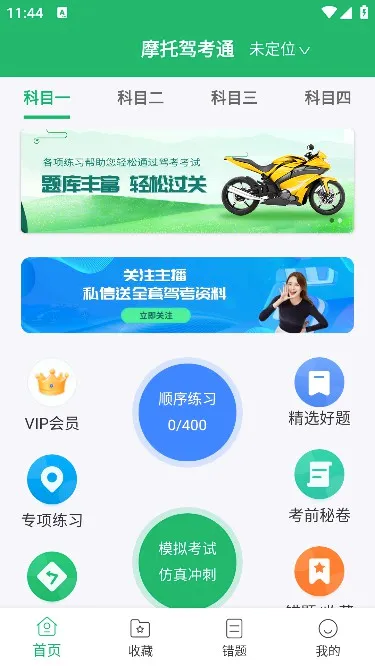Select the 科目一 tab
This screenshot has width=375, height=666.
(x=47, y=98)
